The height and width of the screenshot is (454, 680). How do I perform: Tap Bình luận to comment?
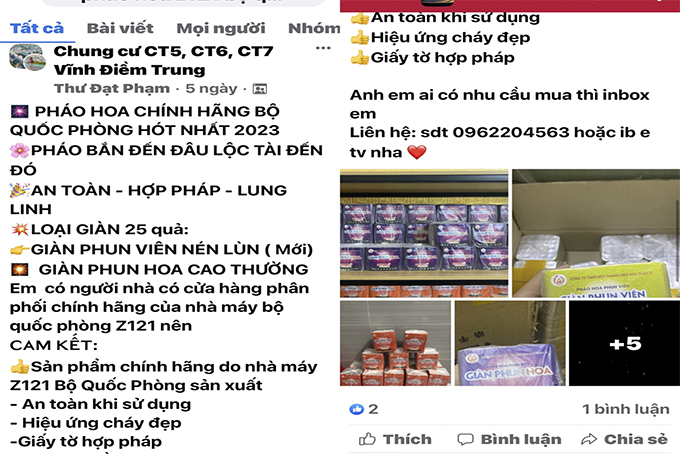click(510, 439)
